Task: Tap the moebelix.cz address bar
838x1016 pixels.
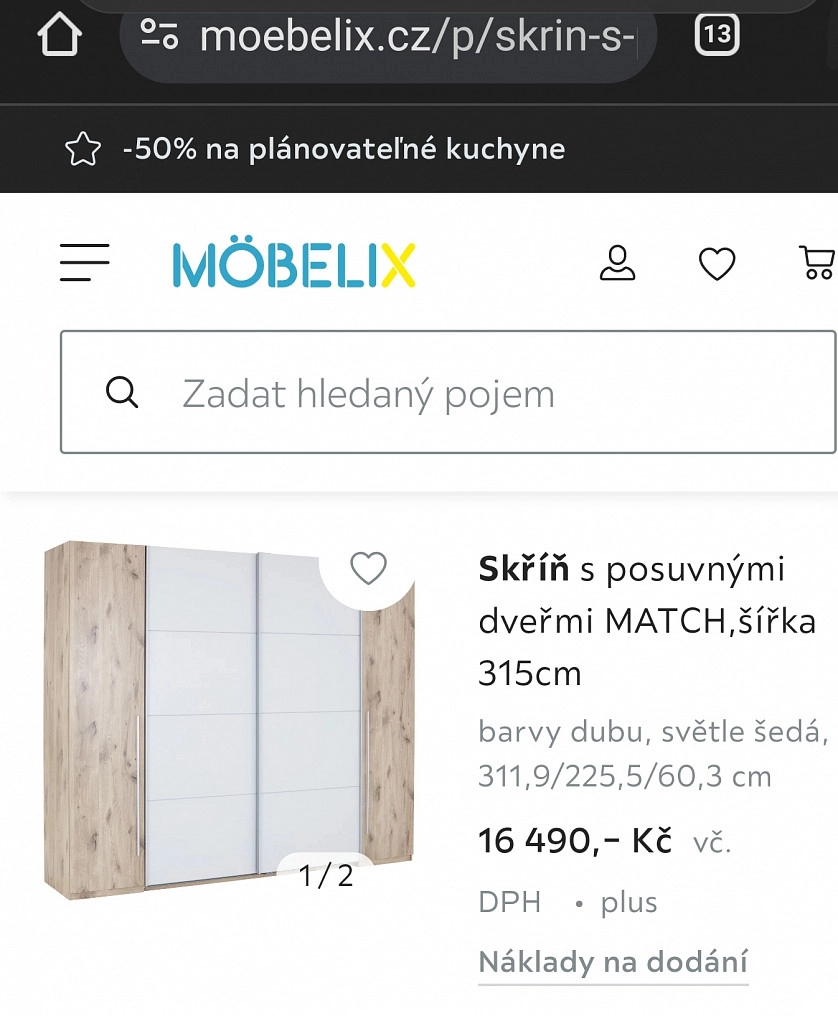Action: (400, 37)
